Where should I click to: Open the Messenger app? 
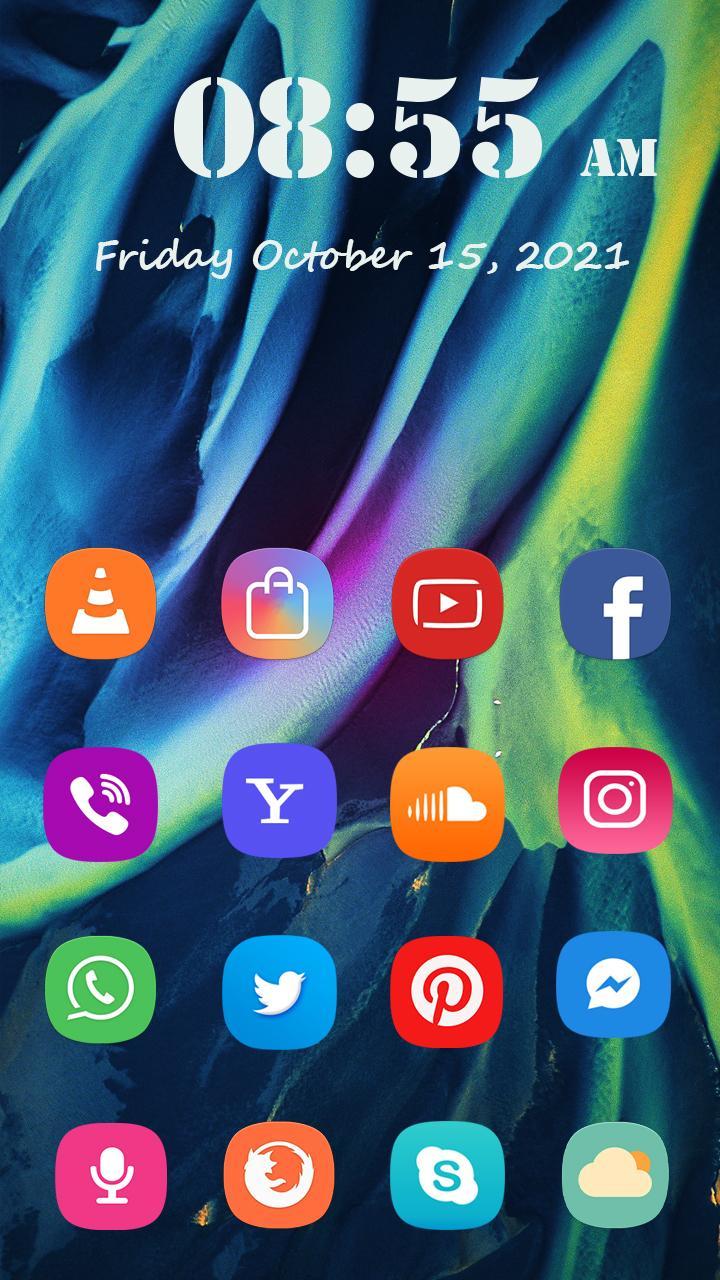click(x=614, y=987)
